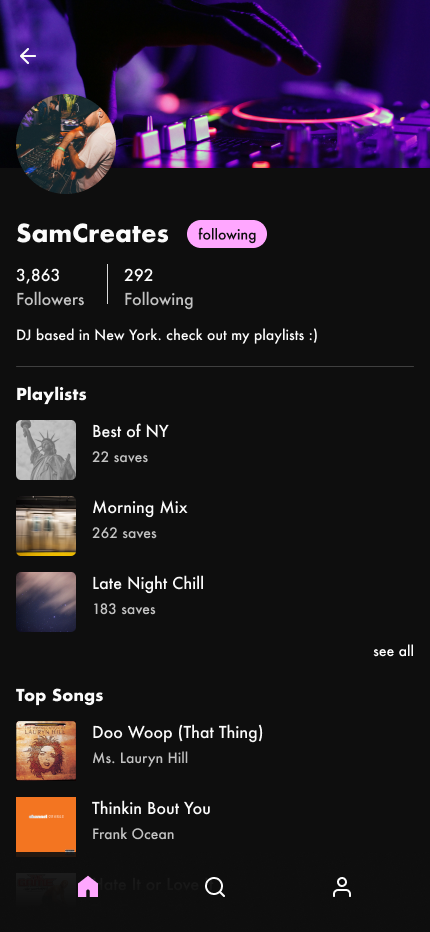Play Thinkin Bout You by Frank Ocean
This screenshot has width=430, height=932.
coord(215,827)
